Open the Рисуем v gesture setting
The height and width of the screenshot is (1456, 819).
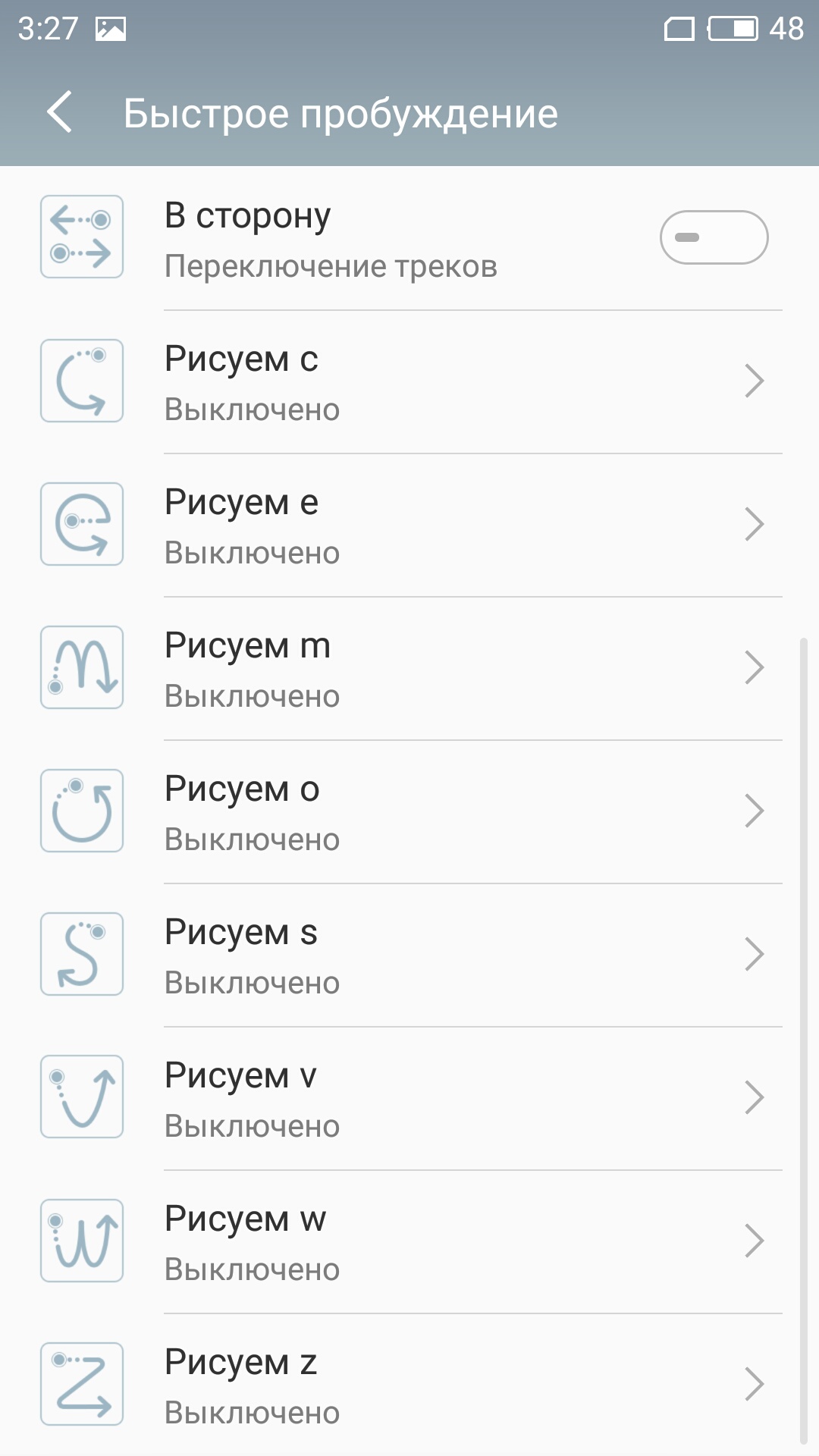pos(409,1099)
